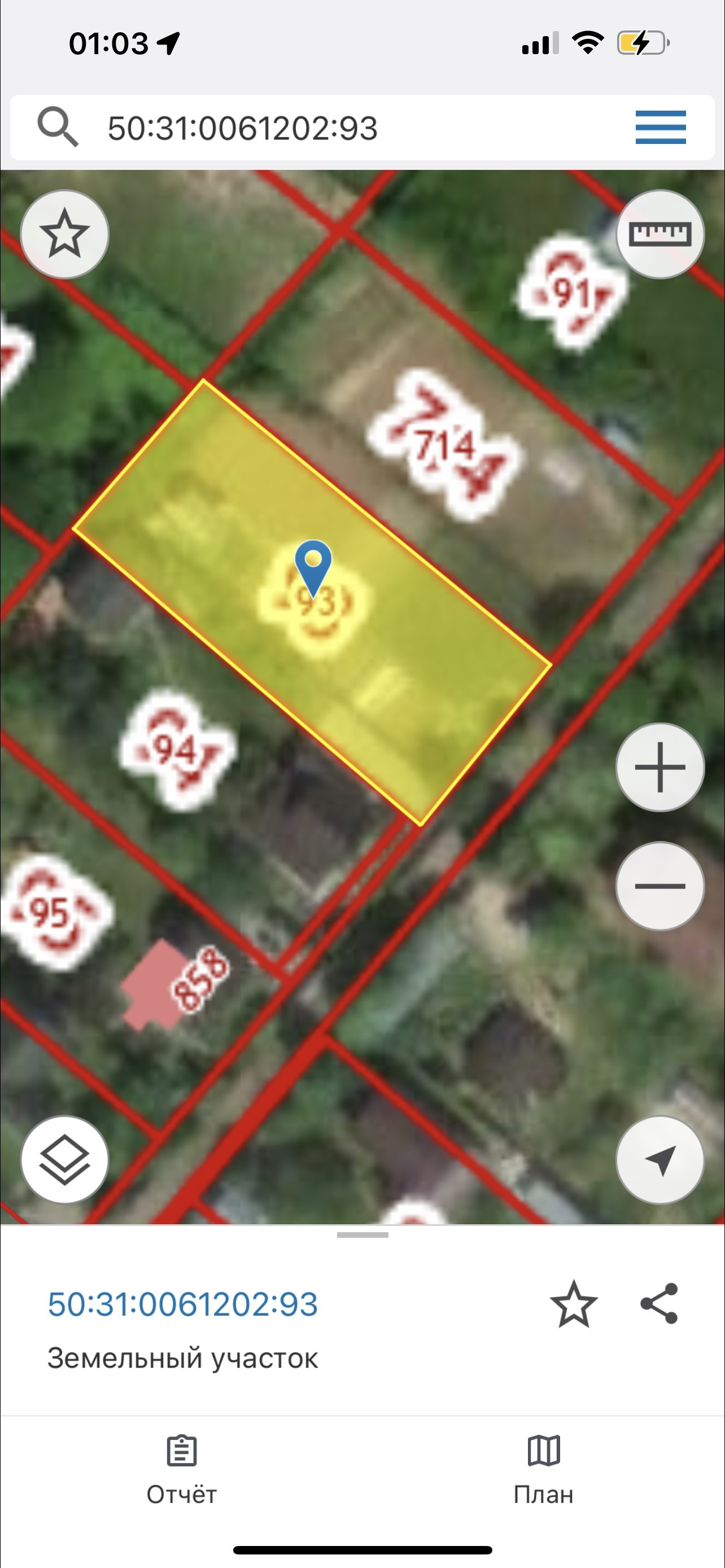Center the map on my location
The width and height of the screenshot is (725, 1568).
coord(660,1159)
